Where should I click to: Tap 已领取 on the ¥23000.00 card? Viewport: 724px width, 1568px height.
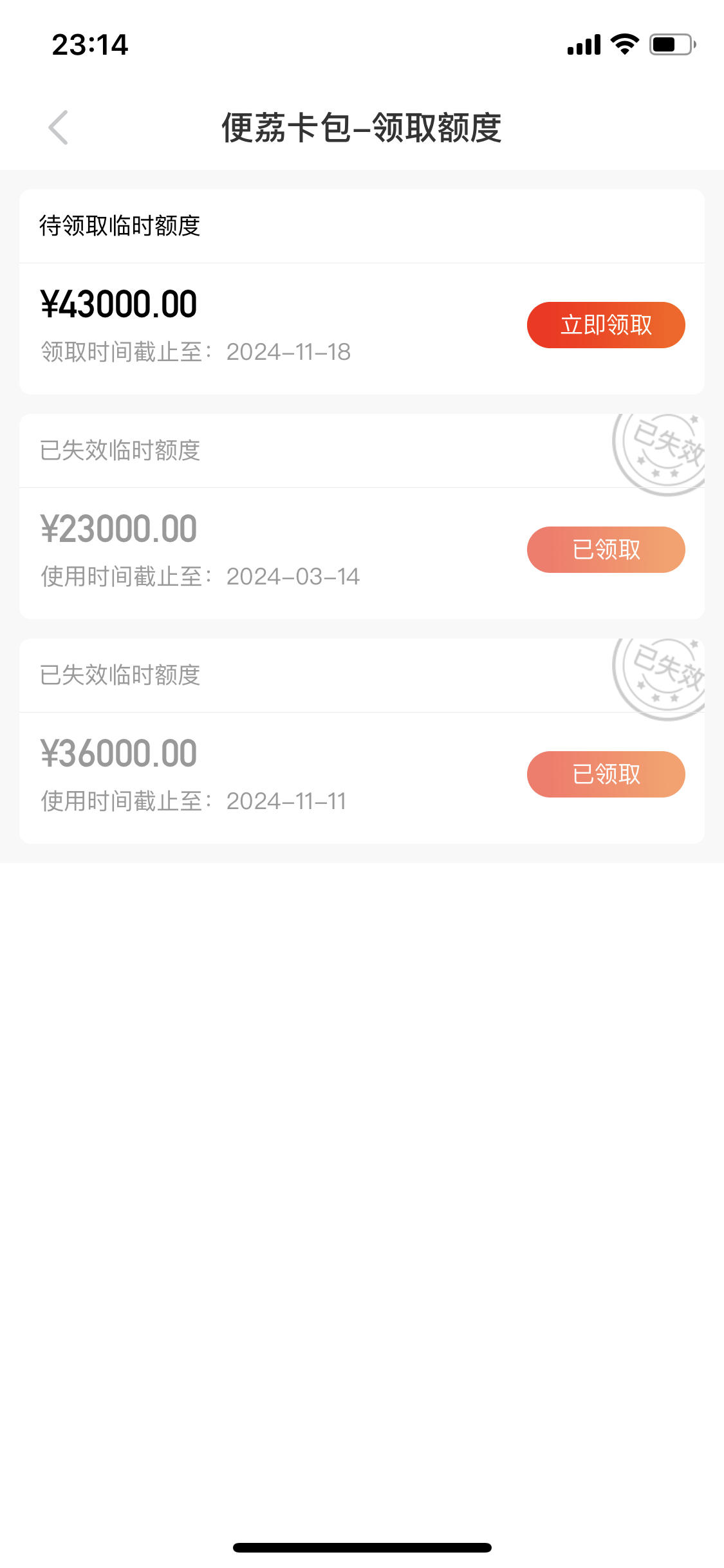coord(606,550)
